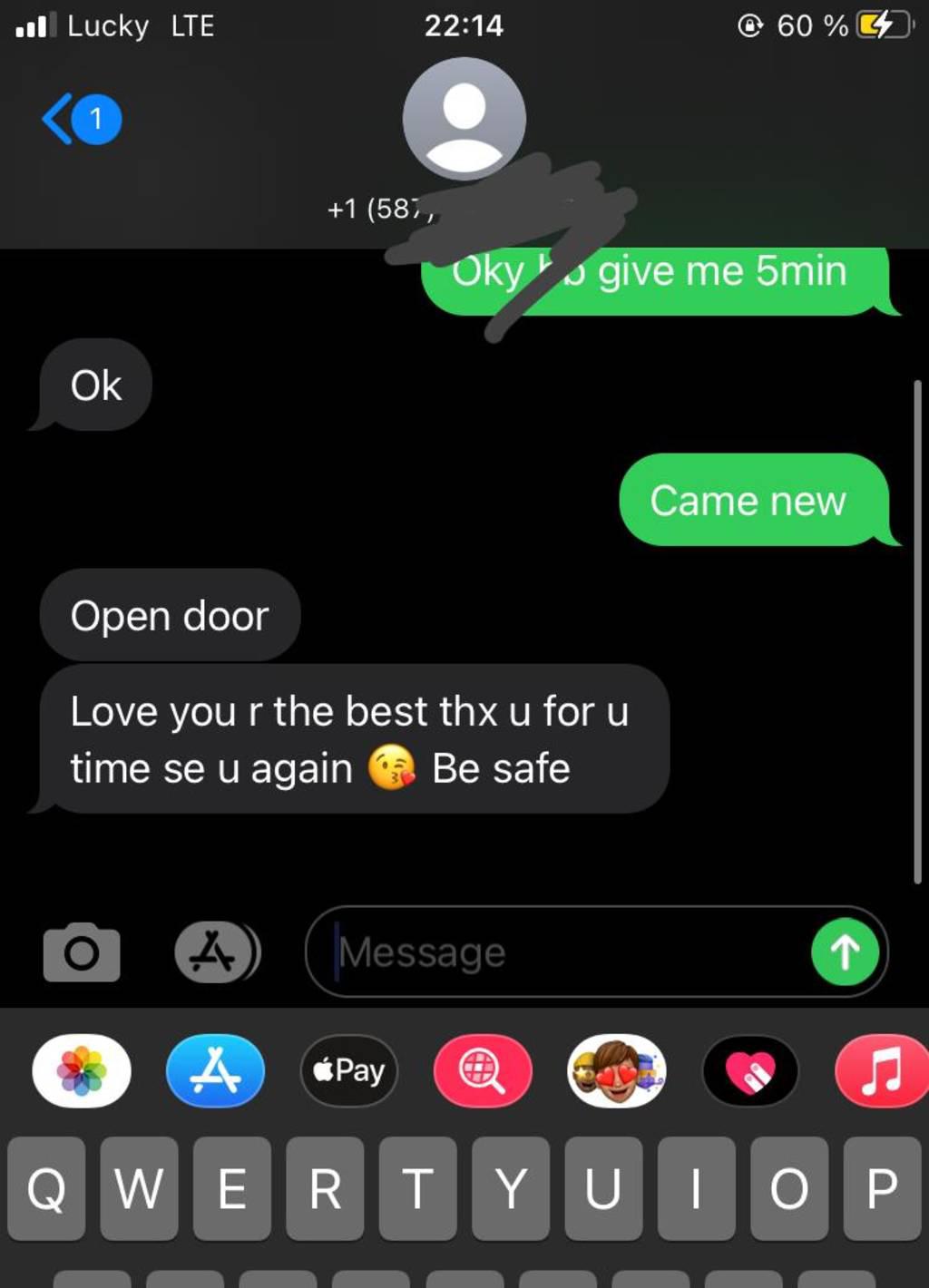Image resolution: width=929 pixels, height=1288 pixels.
Task: Open the Photos app in the drawer
Action: (x=82, y=1071)
